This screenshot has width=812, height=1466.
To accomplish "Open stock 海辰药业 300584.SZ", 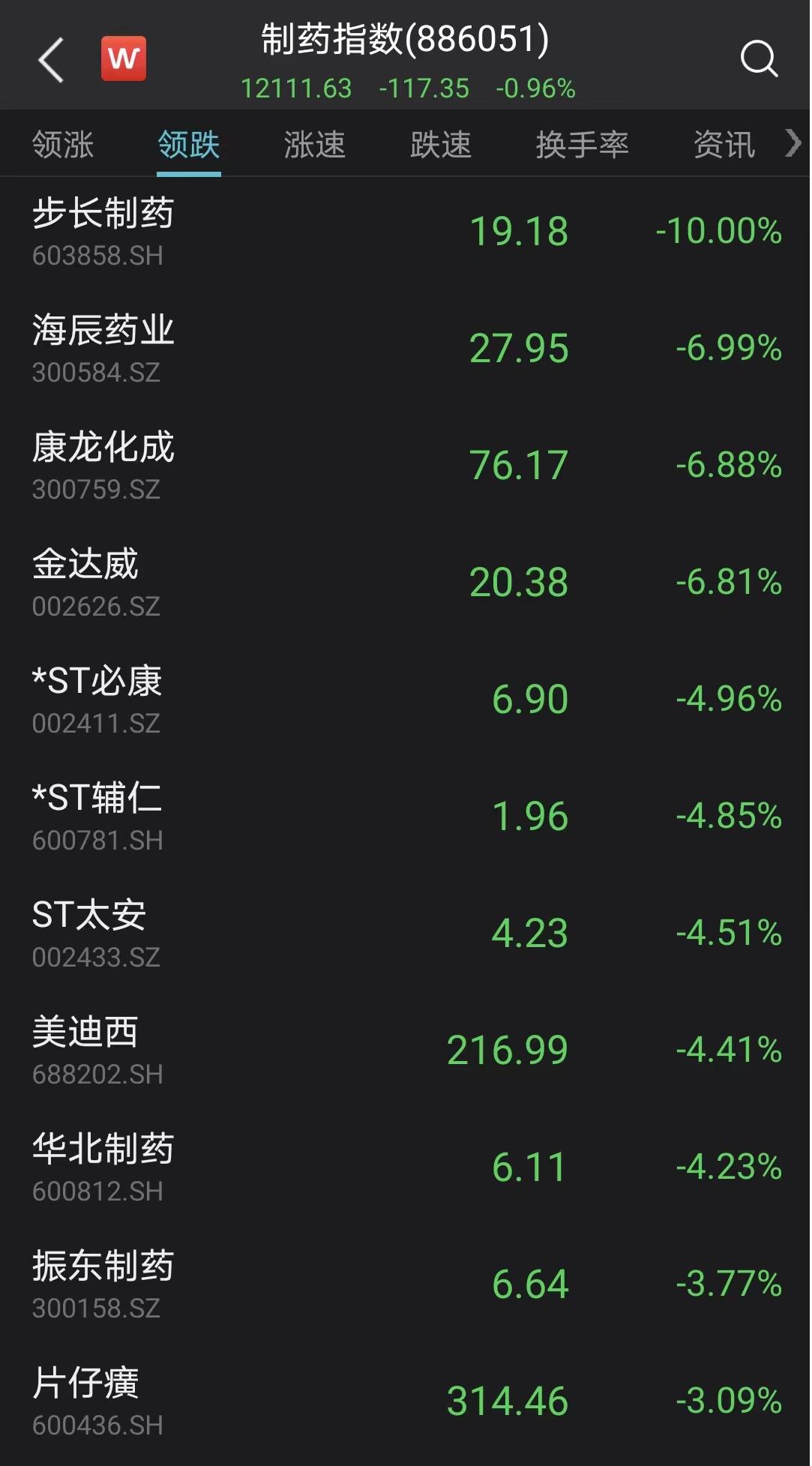I will (x=406, y=349).
